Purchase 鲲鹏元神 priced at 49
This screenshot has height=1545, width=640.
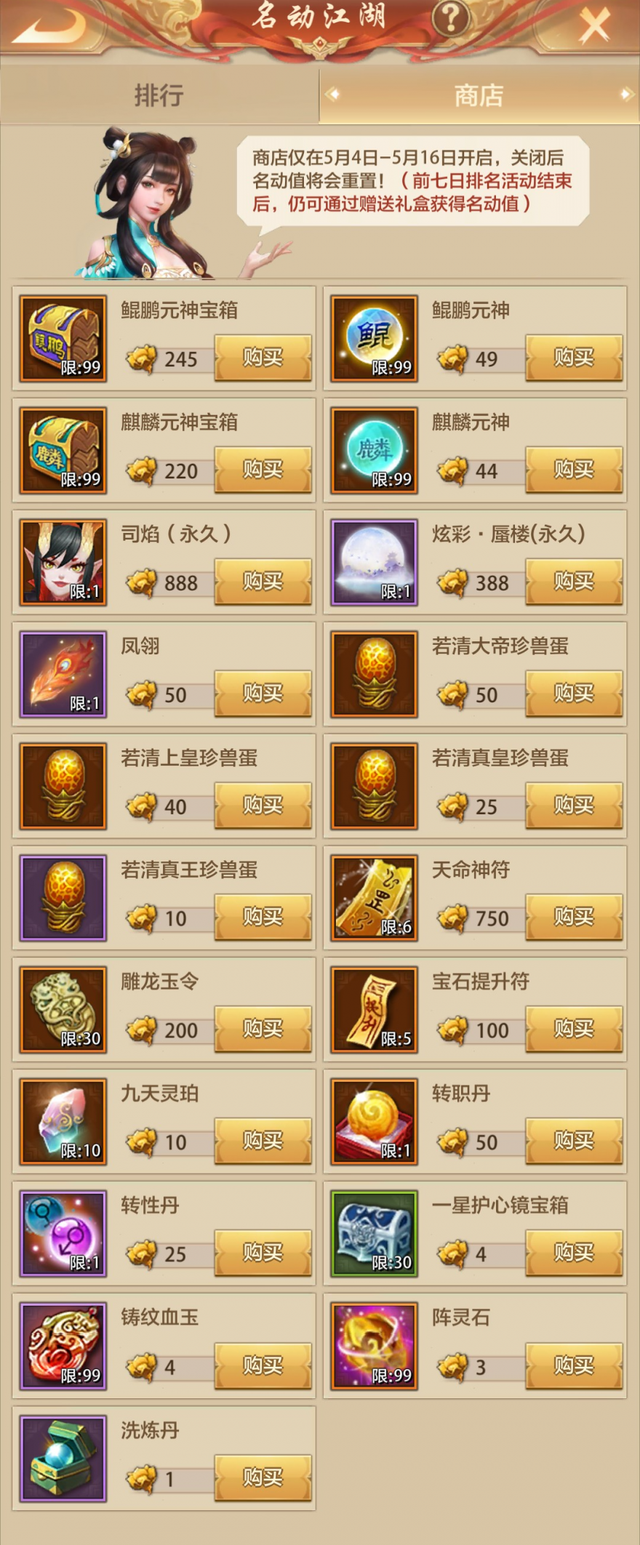[574, 358]
